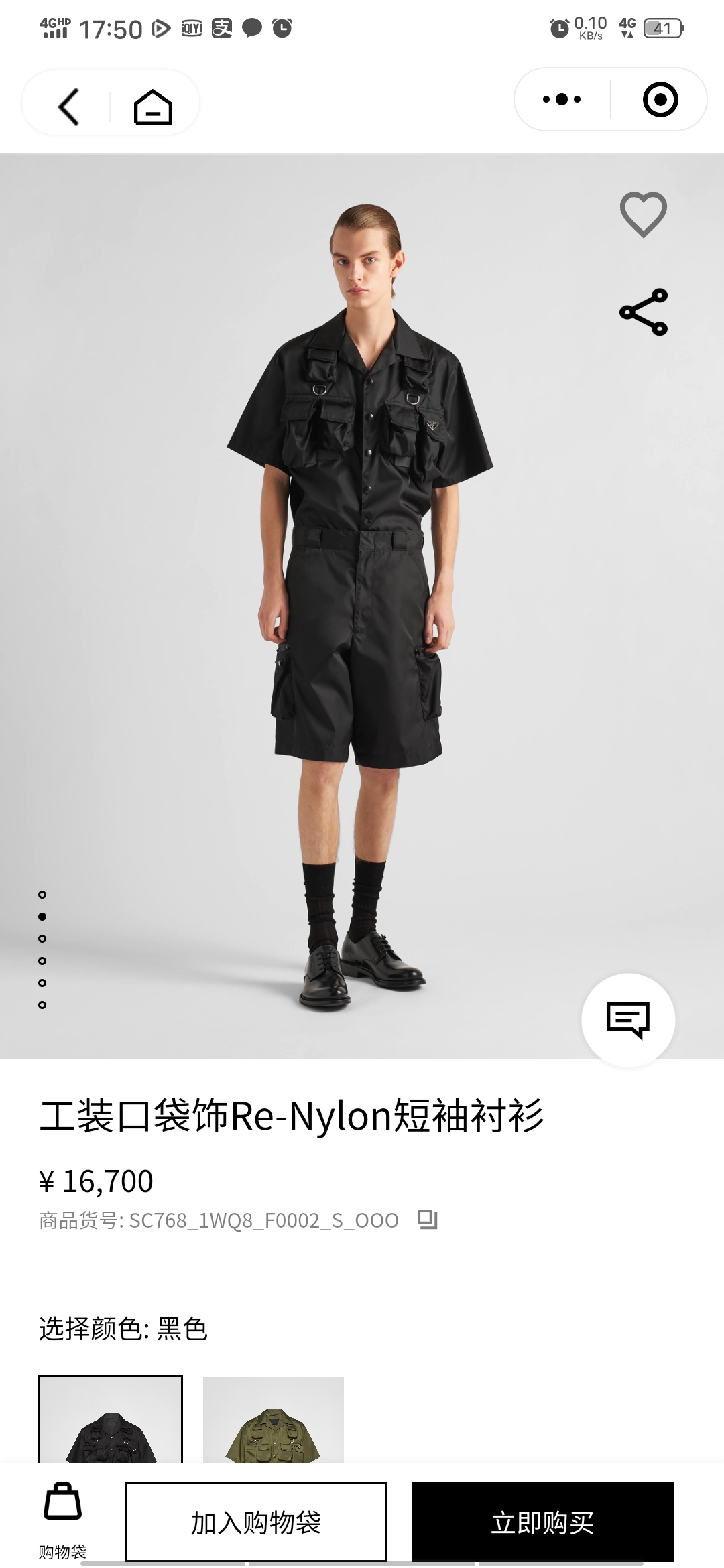The width and height of the screenshot is (724, 1568).
Task: Add this shirt to wishlist with the heart
Action: [x=643, y=214]
